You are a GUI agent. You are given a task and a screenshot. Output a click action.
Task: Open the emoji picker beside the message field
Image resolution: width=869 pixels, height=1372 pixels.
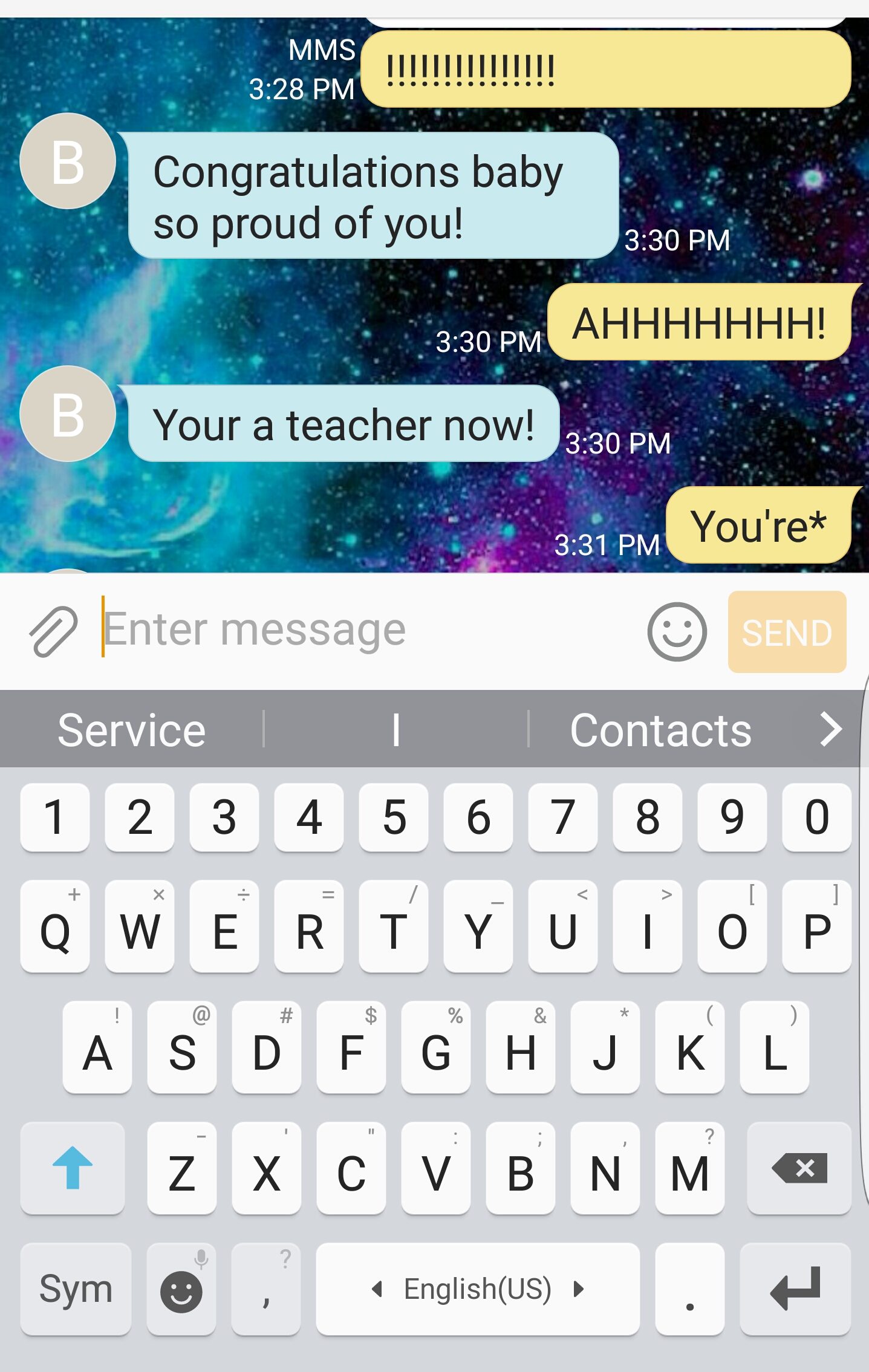pos(677,631)
